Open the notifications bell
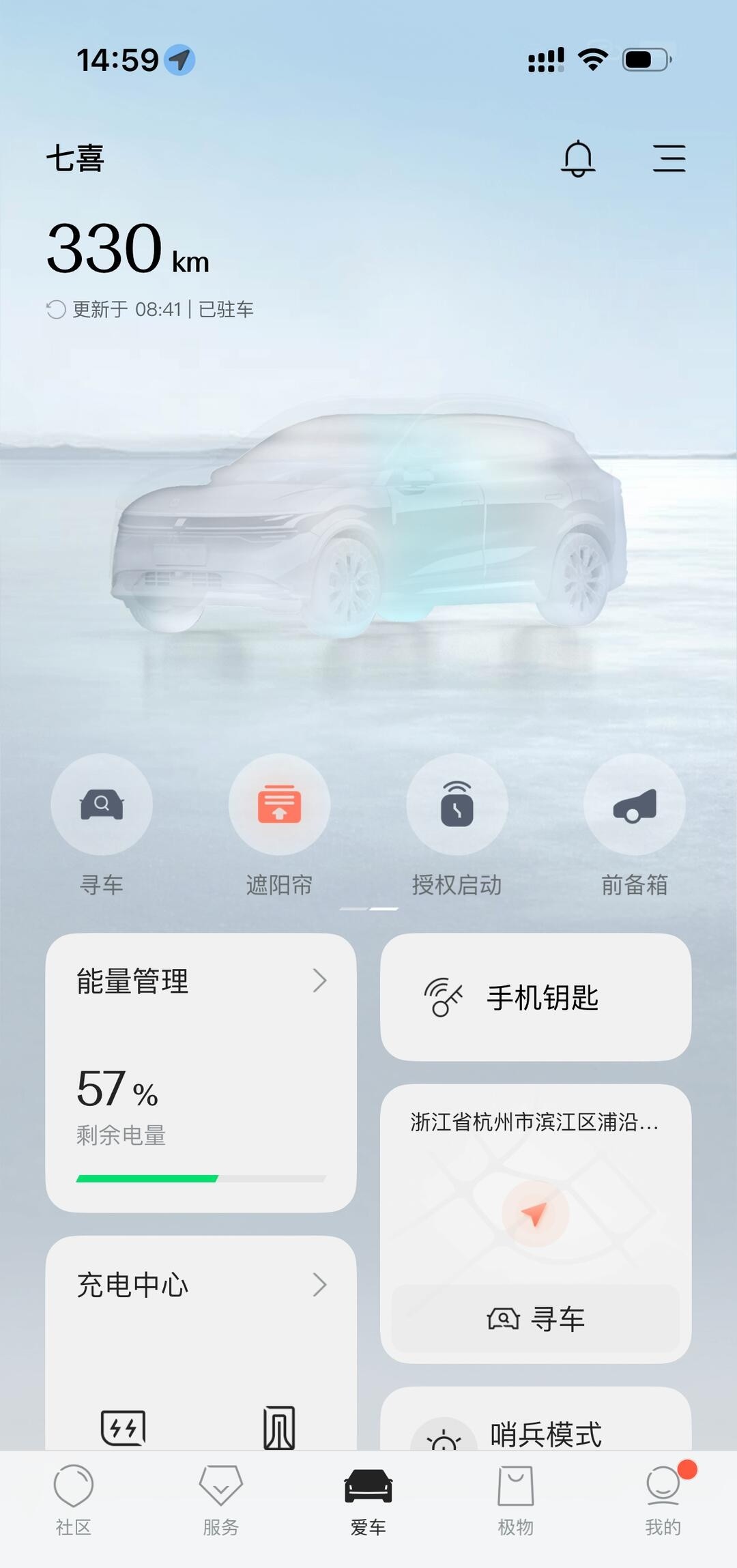 tap(577, 158)
